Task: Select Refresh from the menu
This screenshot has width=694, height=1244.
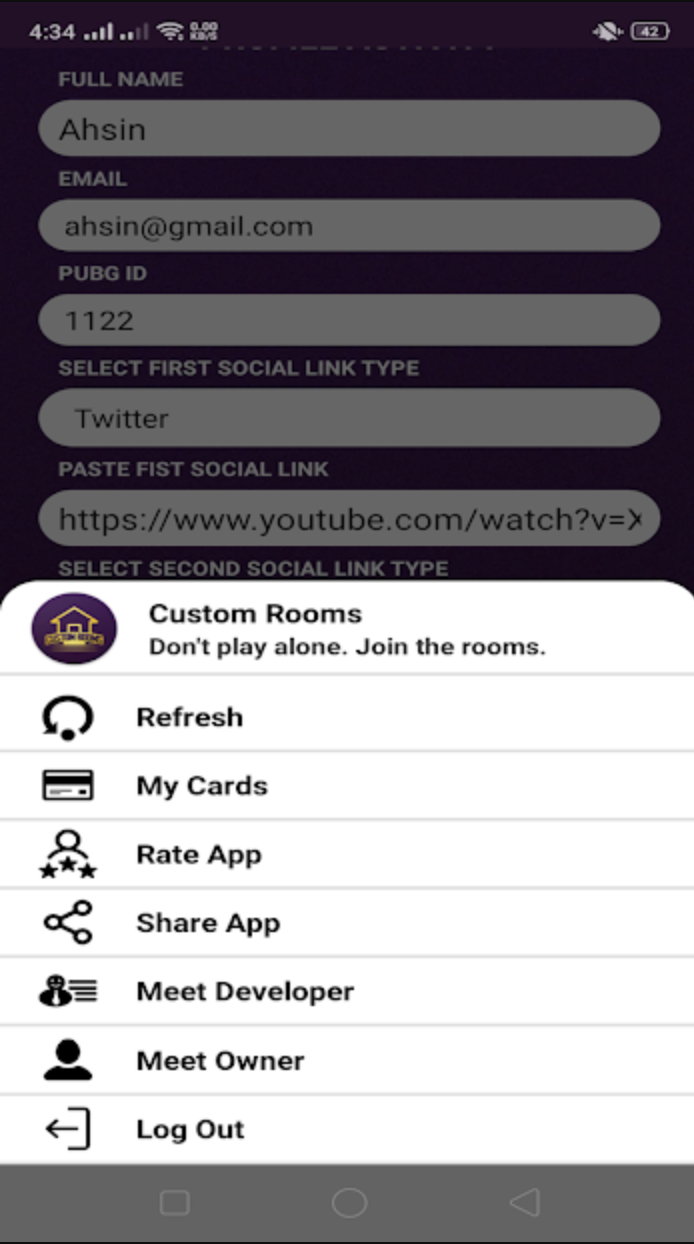Action: point(189,717)
